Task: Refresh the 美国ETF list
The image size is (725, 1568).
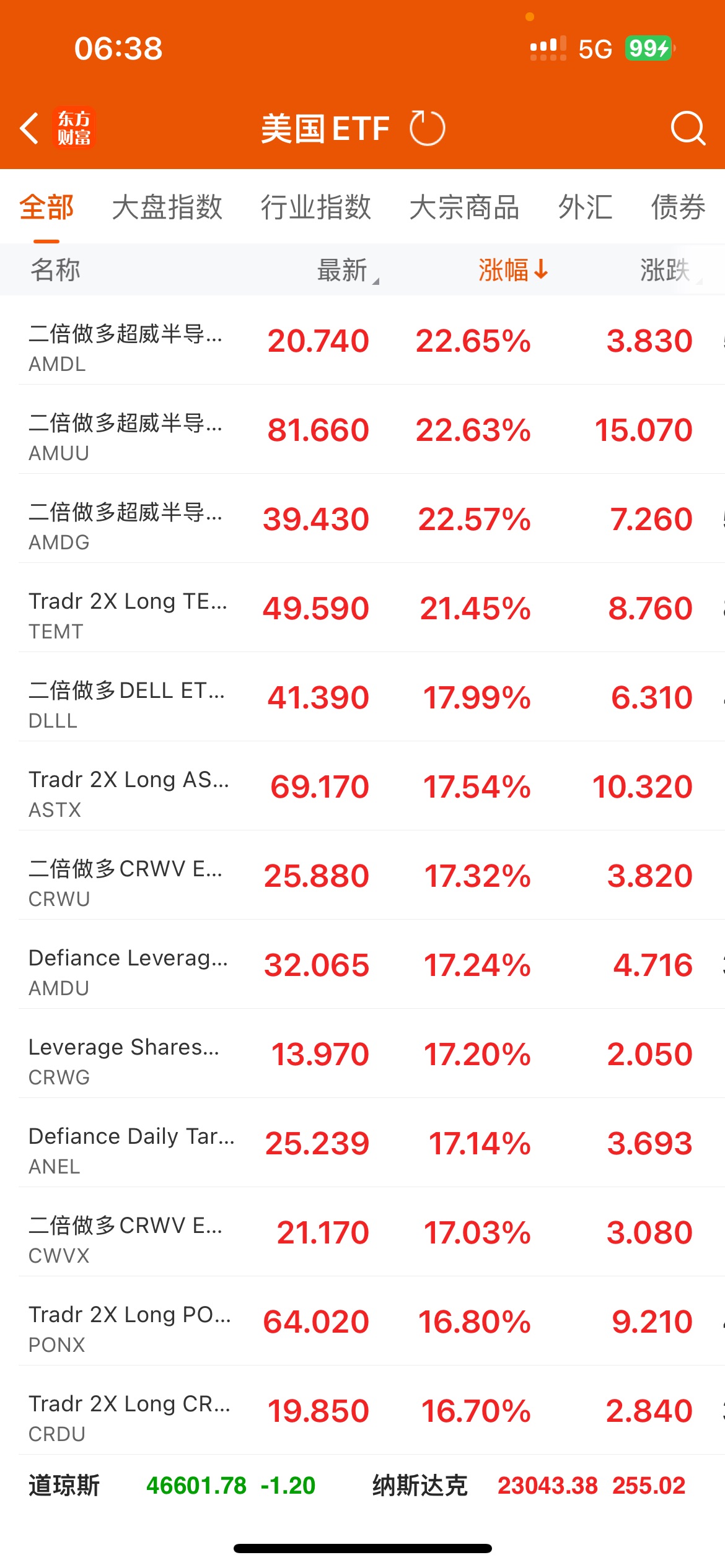Action: pyautogui.click(x=427, y=128)
